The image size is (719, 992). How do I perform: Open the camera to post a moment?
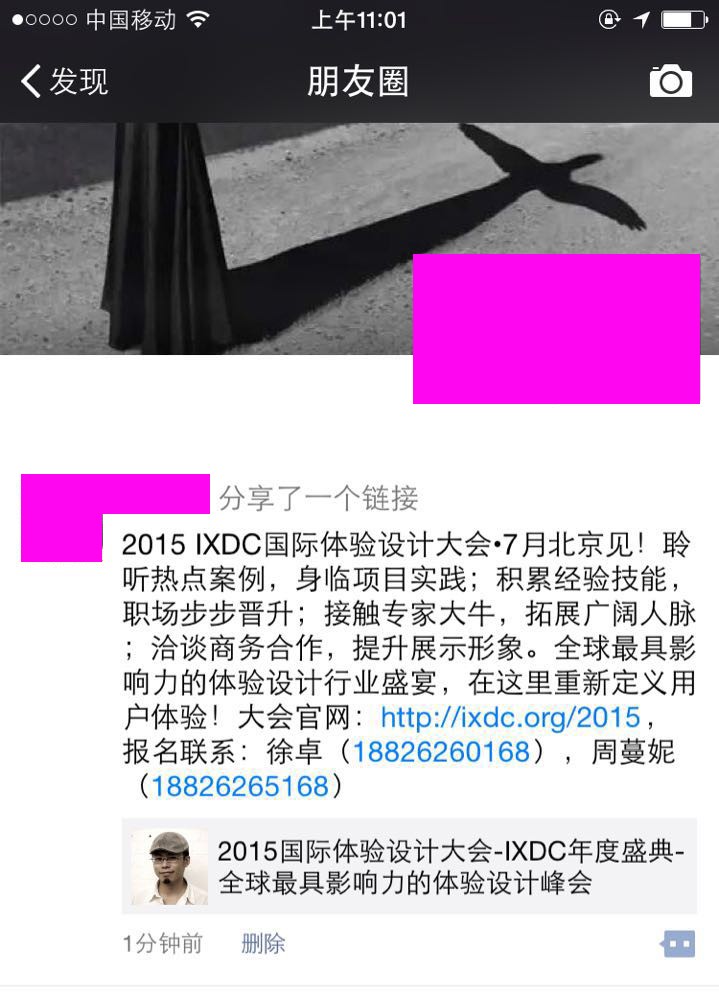[x=670, y=81]
